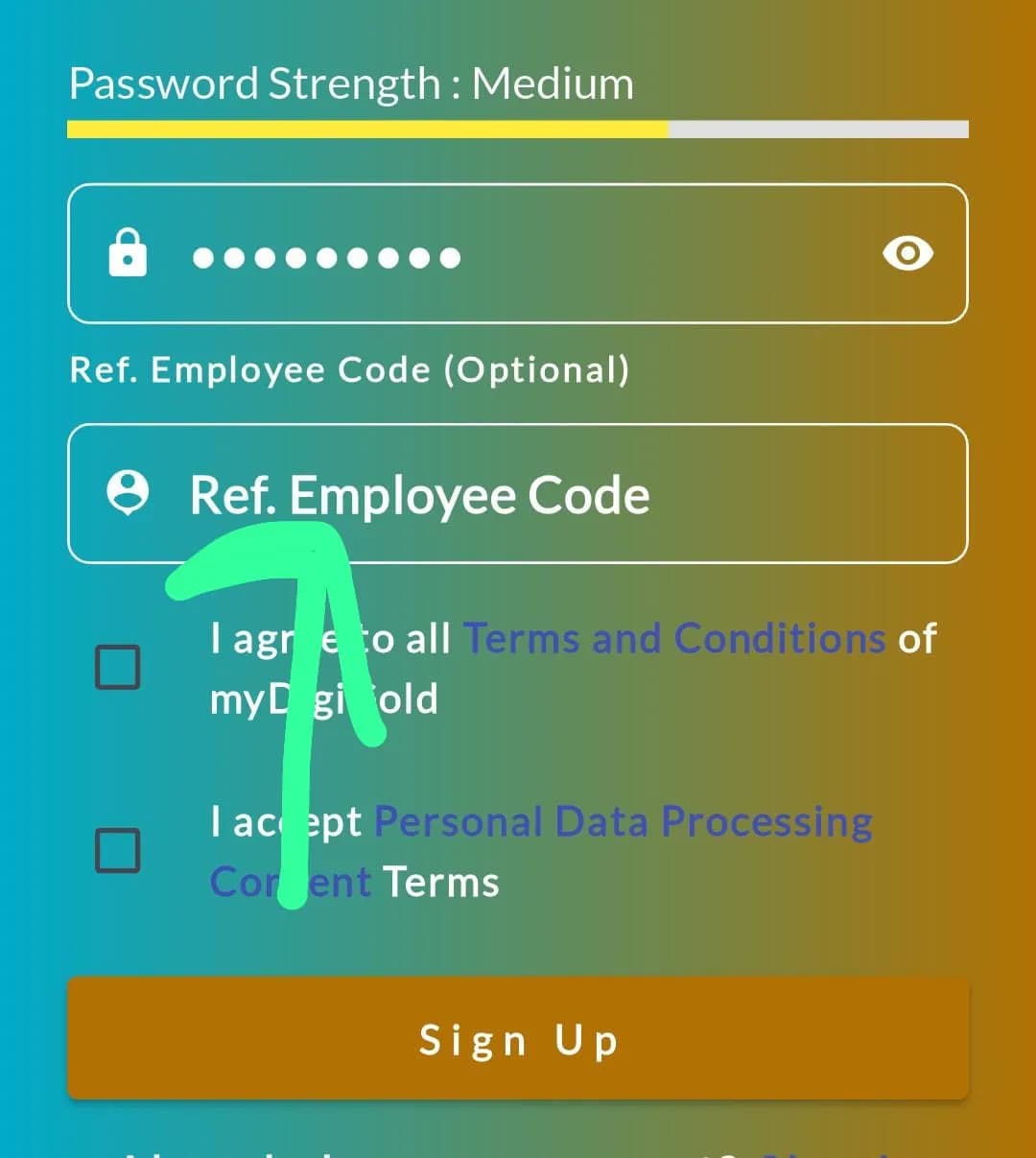Viewport: 1036px width, 1158px height.
Task: Open the Personal Data Processing Consent link
Action: tap(624, 820)
